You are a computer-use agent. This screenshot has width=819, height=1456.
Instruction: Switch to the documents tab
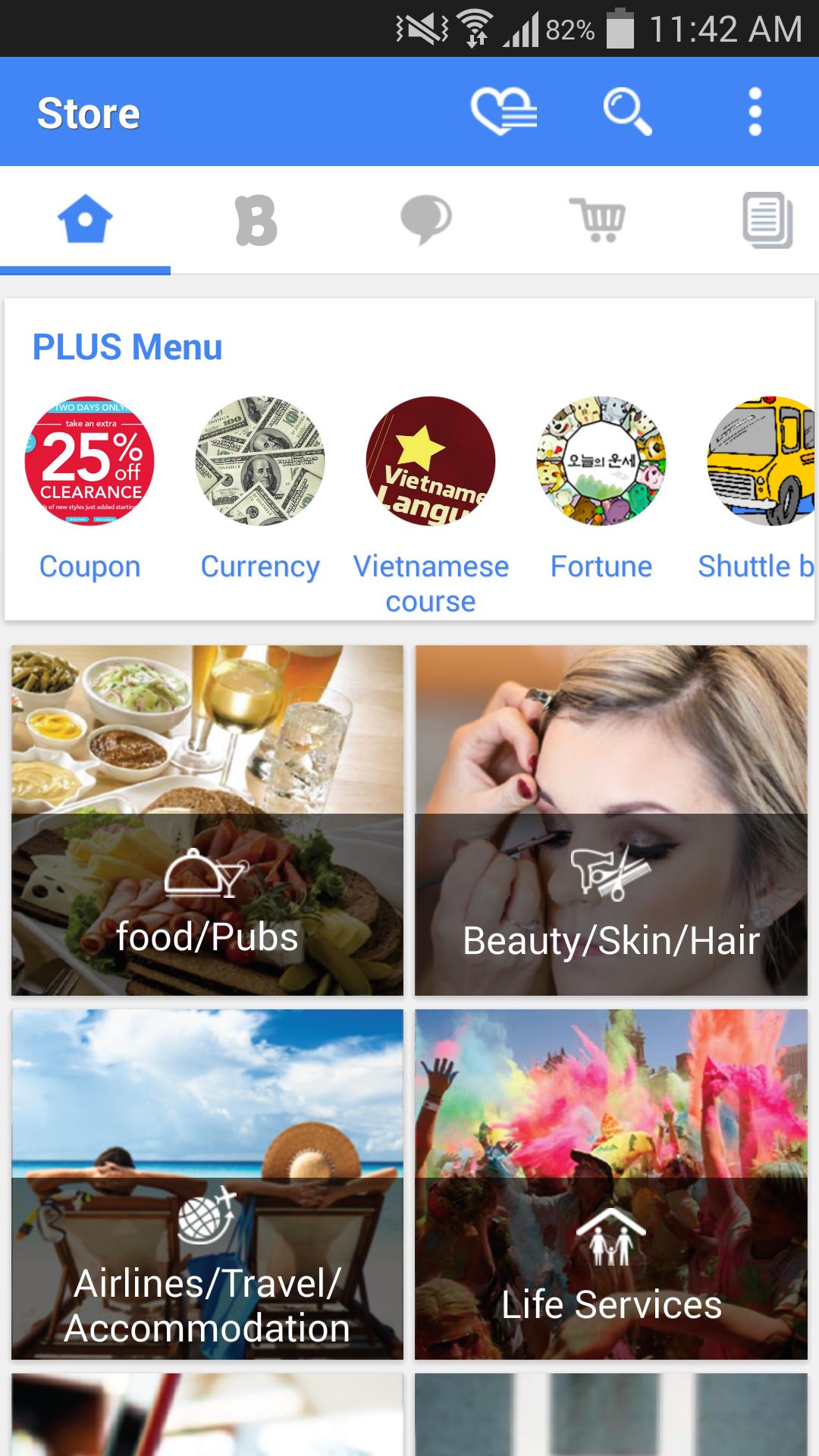[x=767, y=220]
